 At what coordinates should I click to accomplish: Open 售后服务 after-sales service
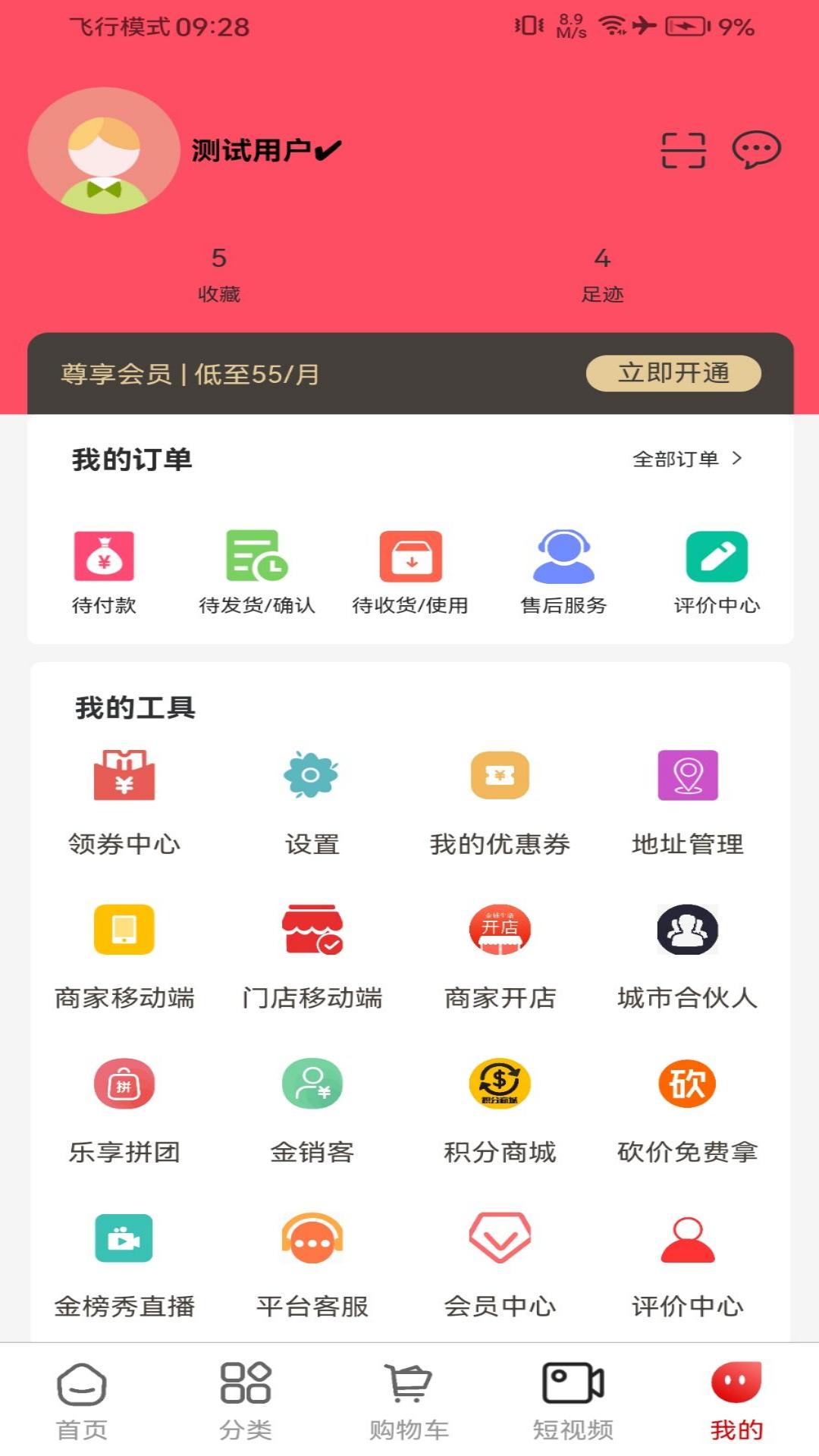(563, 570)
